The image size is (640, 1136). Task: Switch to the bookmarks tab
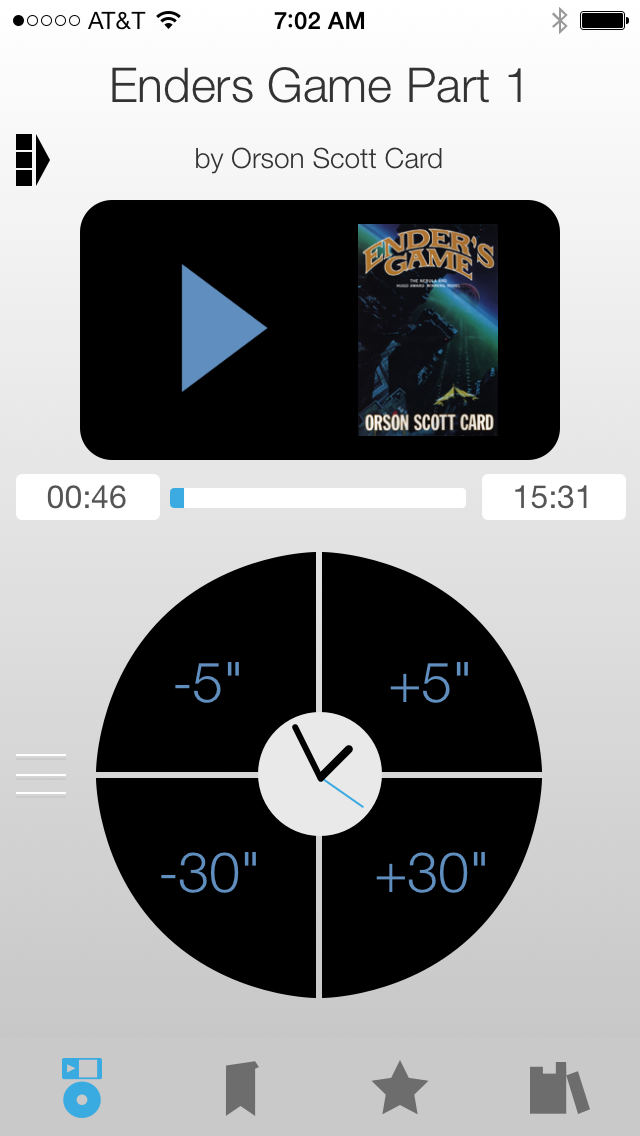[x=241, y=1088]
